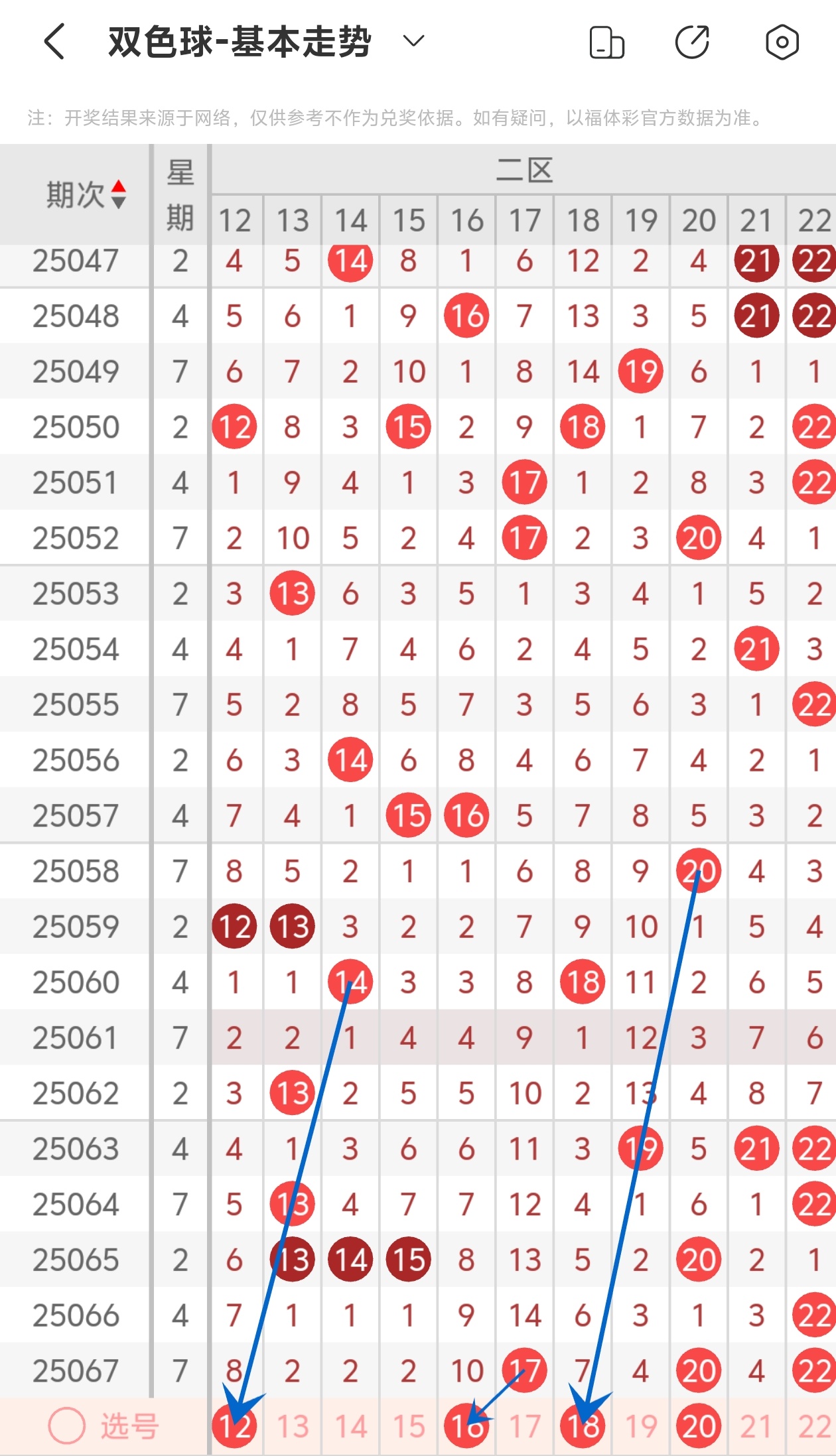Sort periods using the 期次 arrows
Image resolution: width=836 pixels, height=1456 pixels.
tap(118, 194)
